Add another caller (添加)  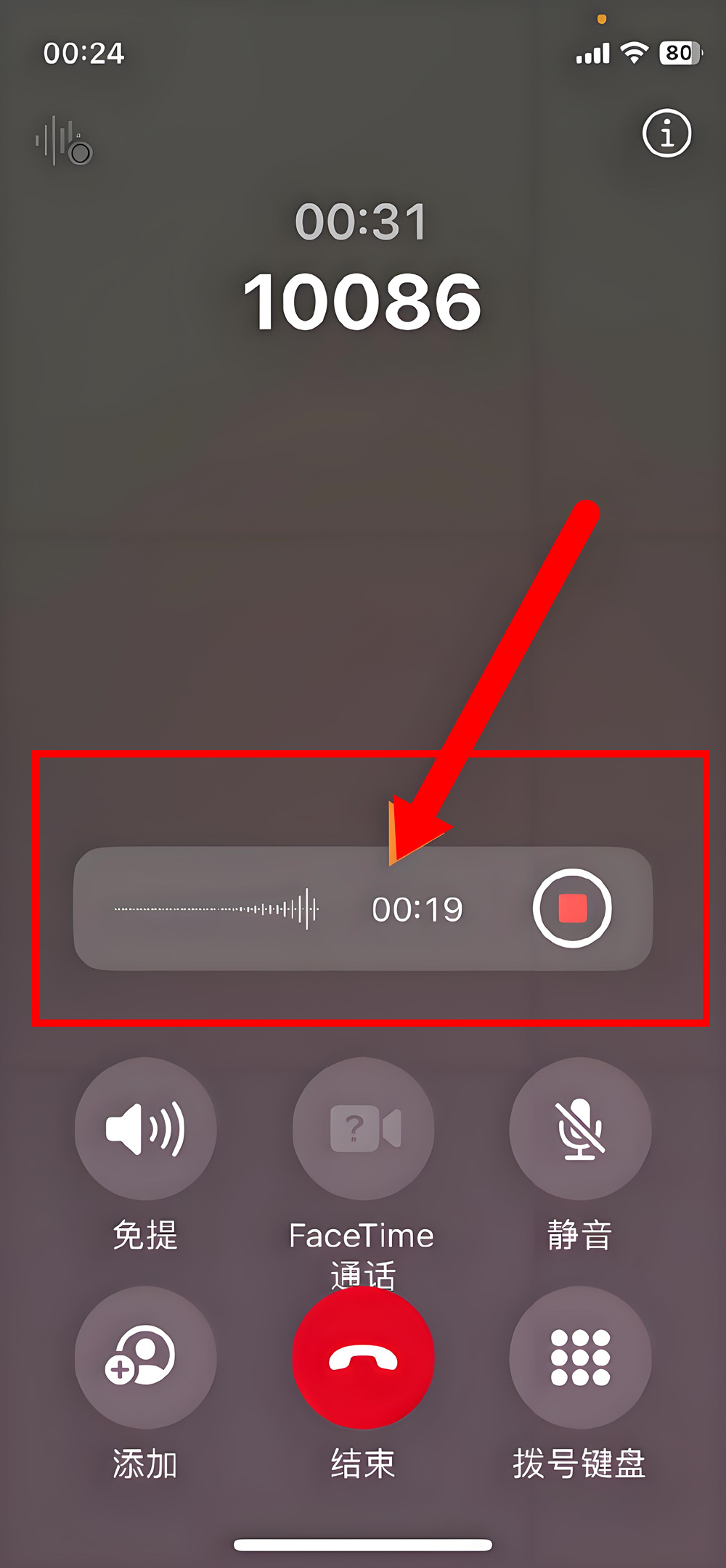pyautogui.click(x=145, y=1357)
